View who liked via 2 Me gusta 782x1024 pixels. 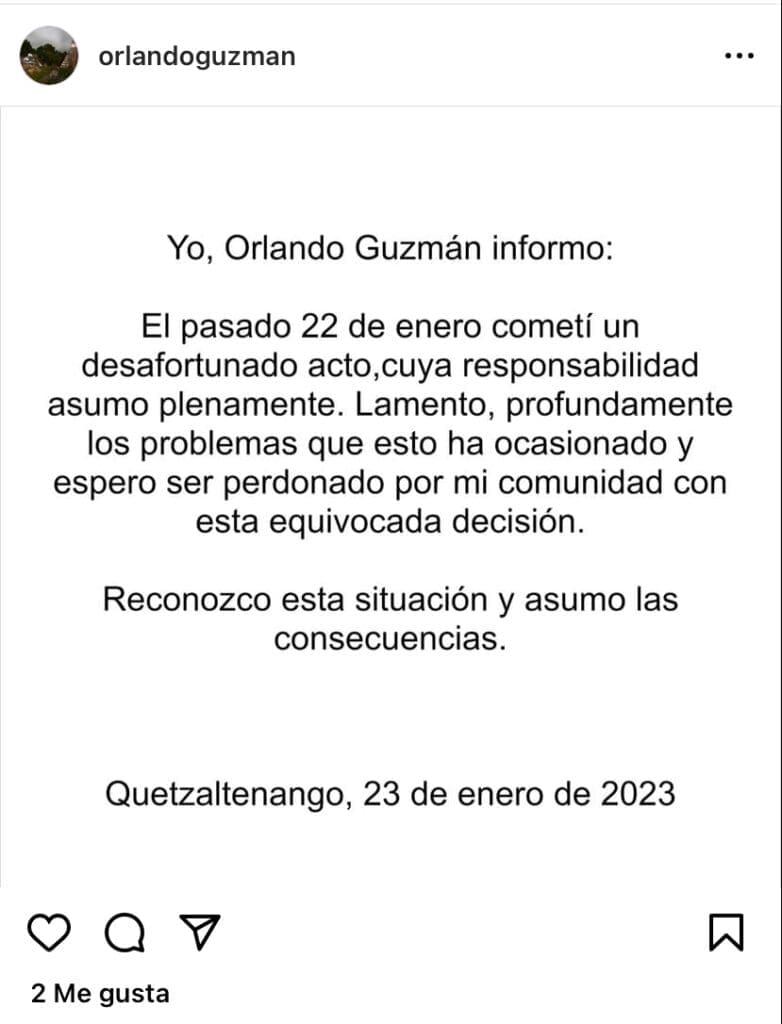pyautogui.click(x=100, y=994)
